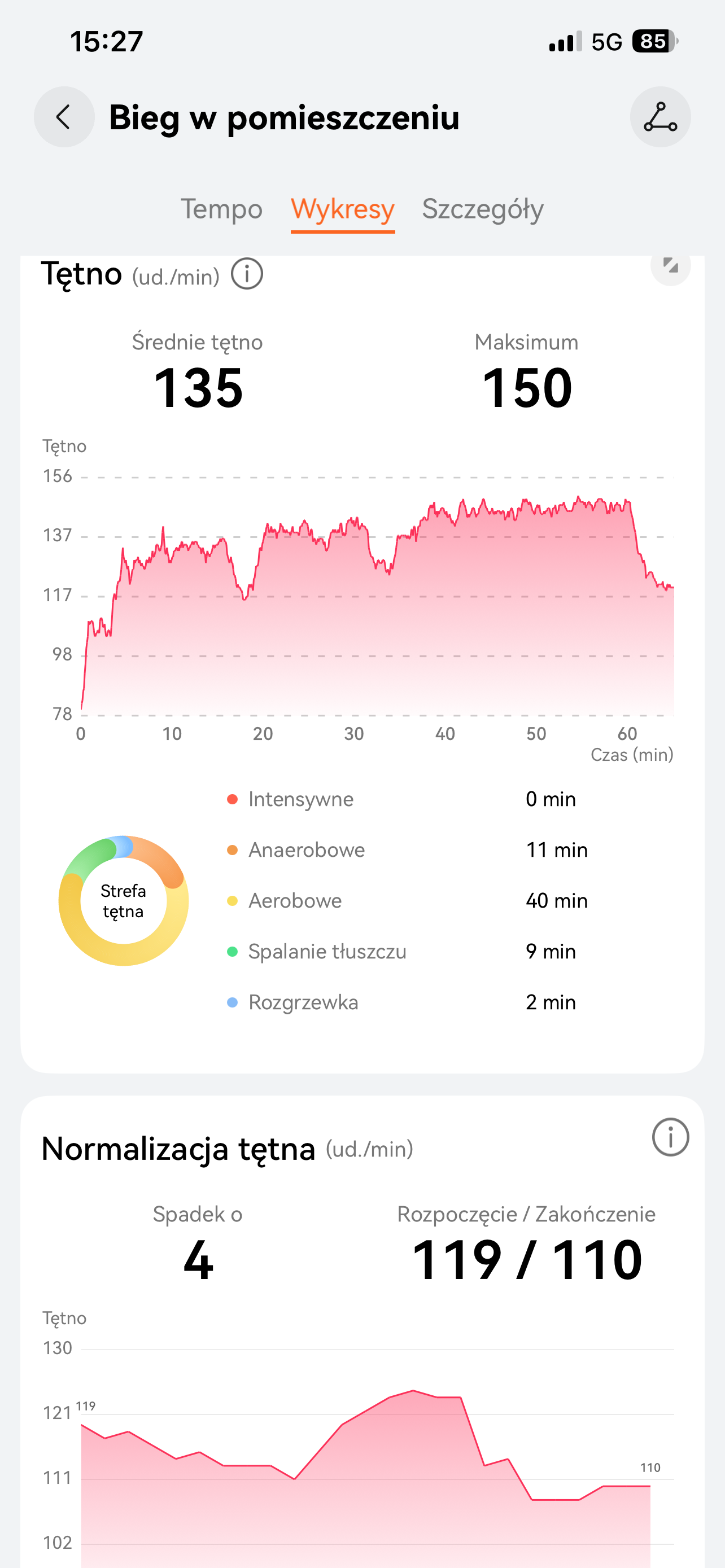Open the Szczegóły tab

[x=482, y=209]
